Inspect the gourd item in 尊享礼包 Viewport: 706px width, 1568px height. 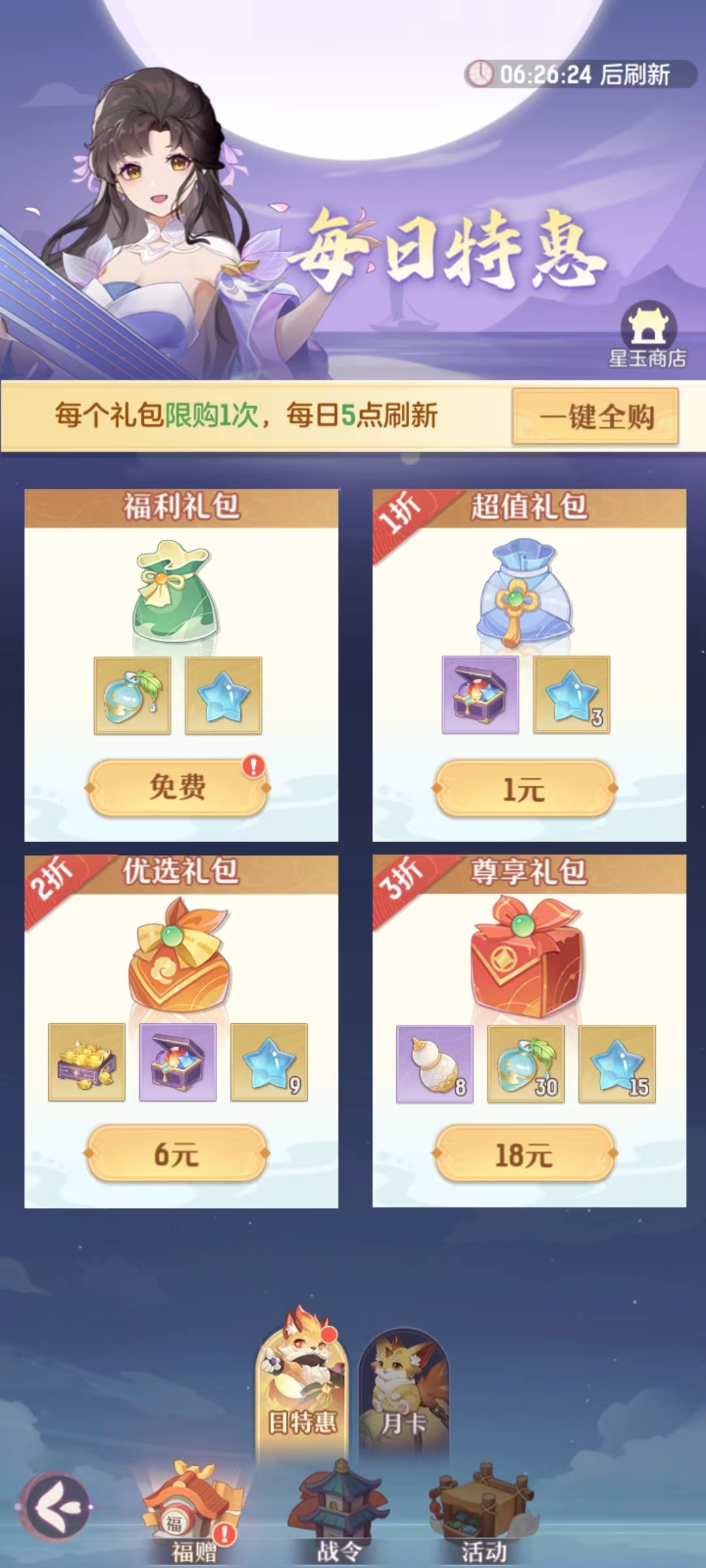[x=435, y=1064]
